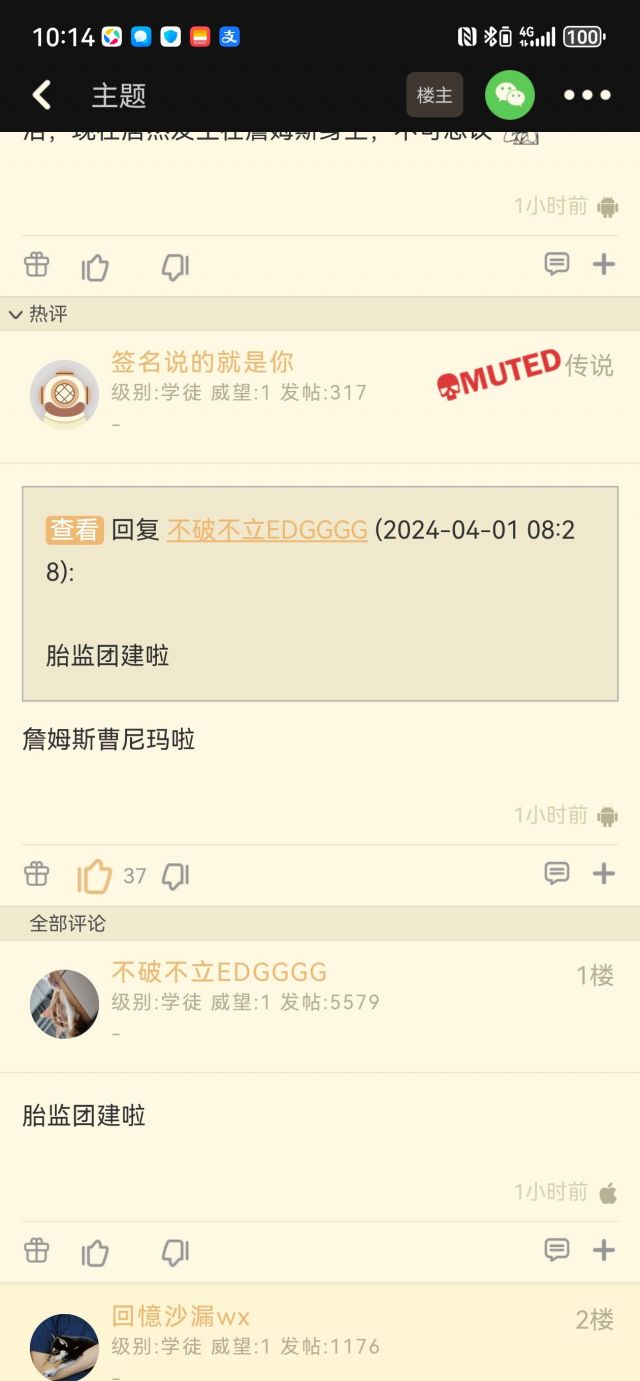Image resolution: width=640 pixels, height=1381 pixels.
Task: Share the thread via the WeChat icon
Action: (x=510, y=95)
